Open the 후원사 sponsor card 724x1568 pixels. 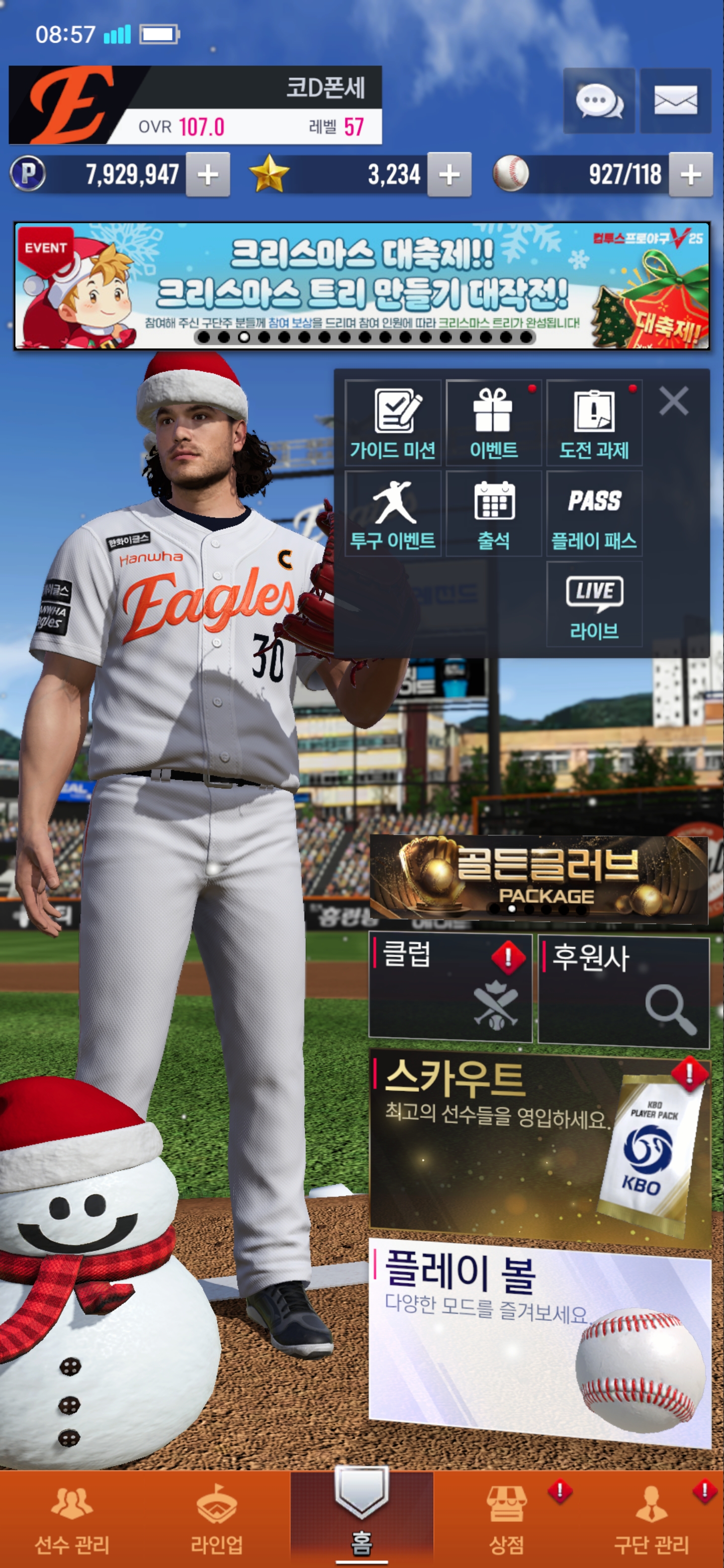(623, 991)
